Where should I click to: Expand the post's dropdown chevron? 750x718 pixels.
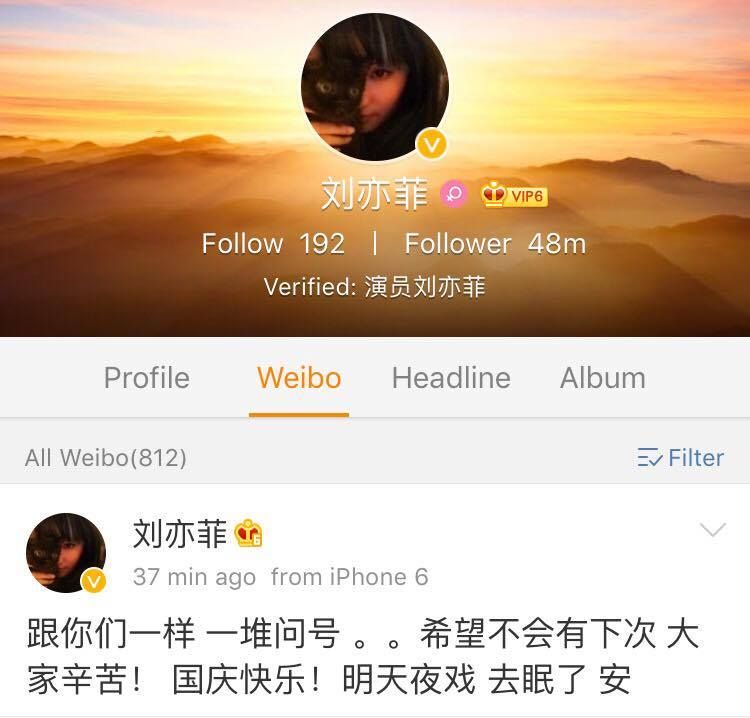coord(712,530)
